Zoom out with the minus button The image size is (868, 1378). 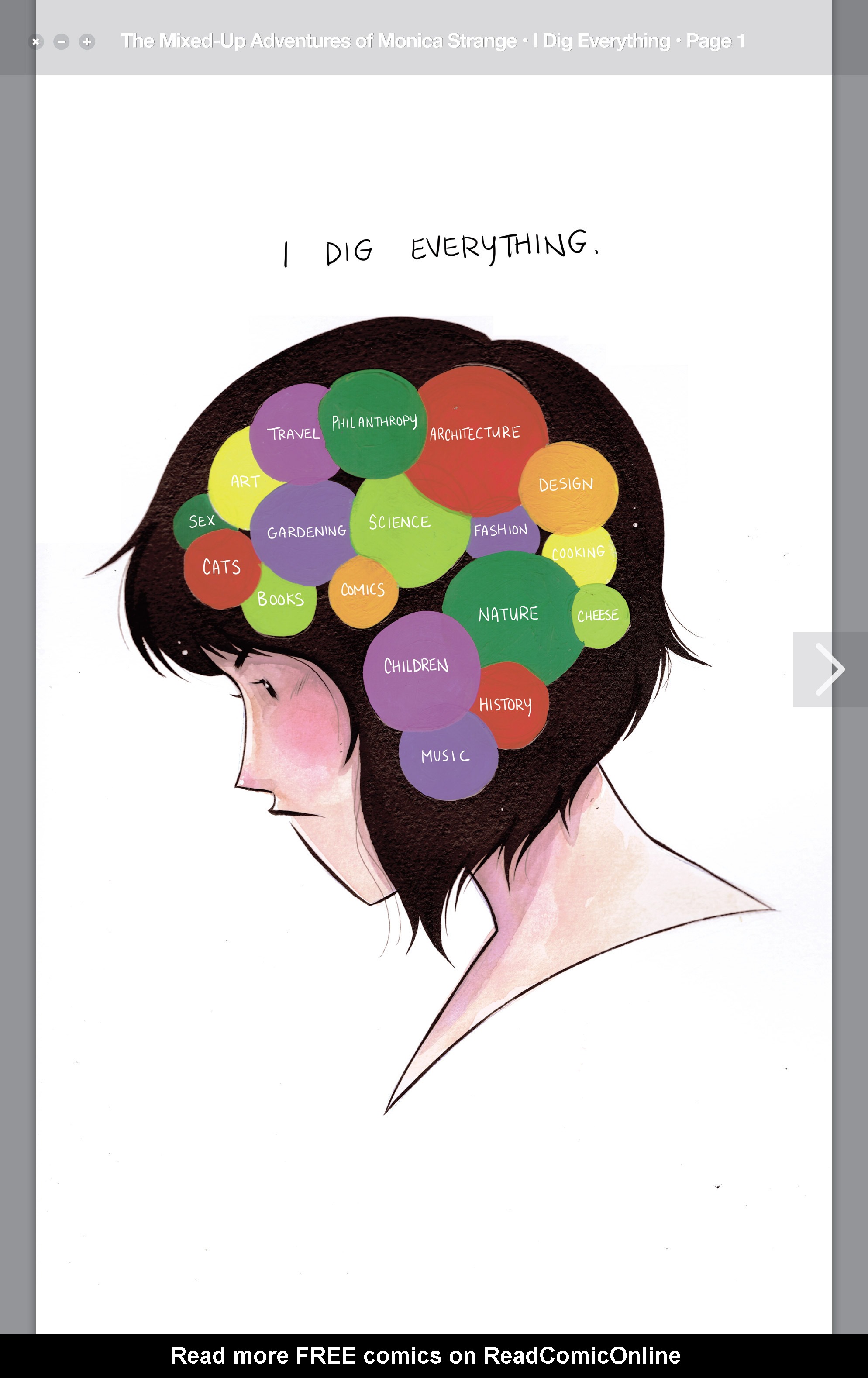point(61,42)
